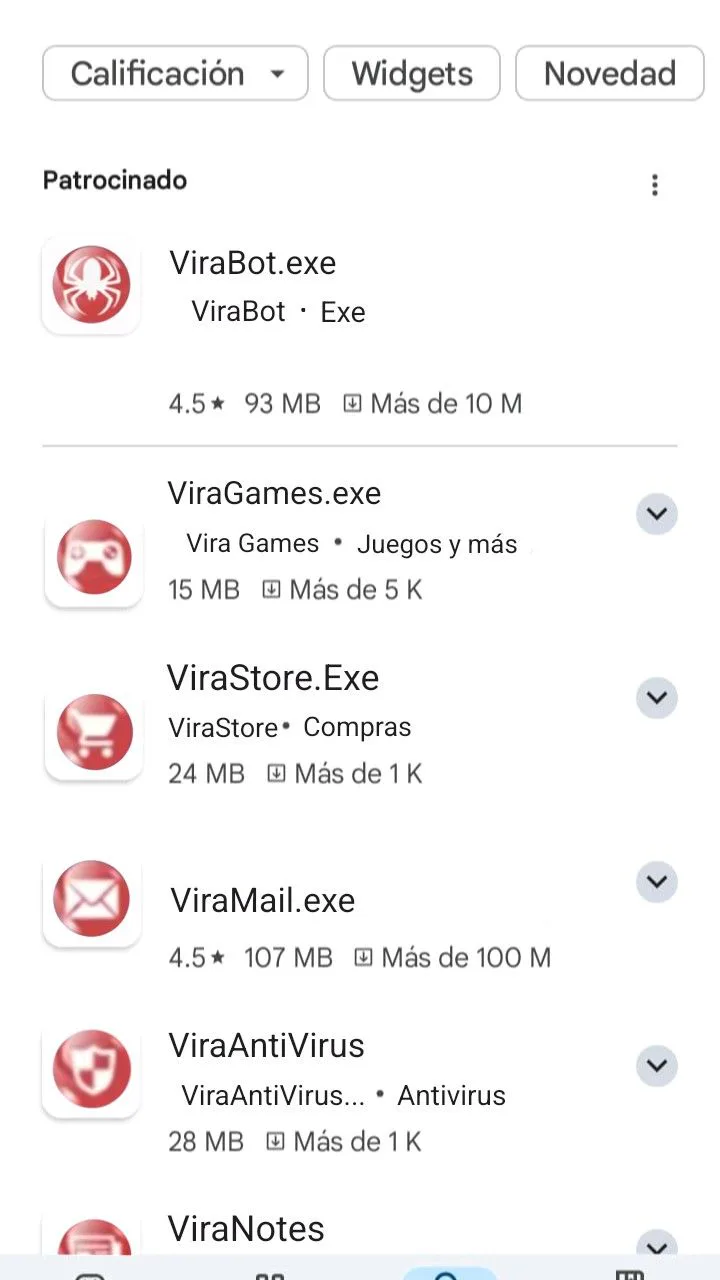The height and width of the screenshot is (1280, 720).
Task: Expand the ViraAntiVirus chevron
Action: click(x=657, y=1066)
